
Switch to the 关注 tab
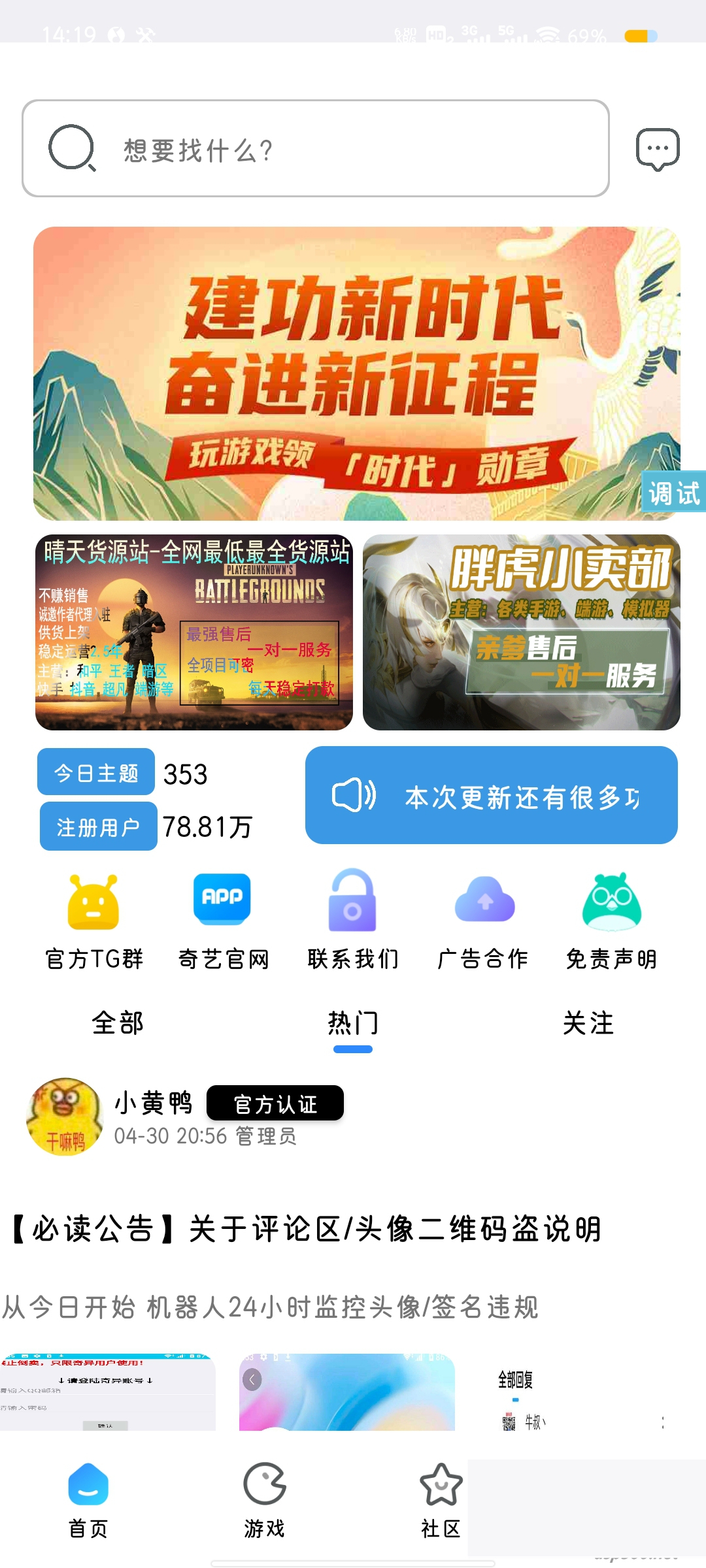point(588,1023)
